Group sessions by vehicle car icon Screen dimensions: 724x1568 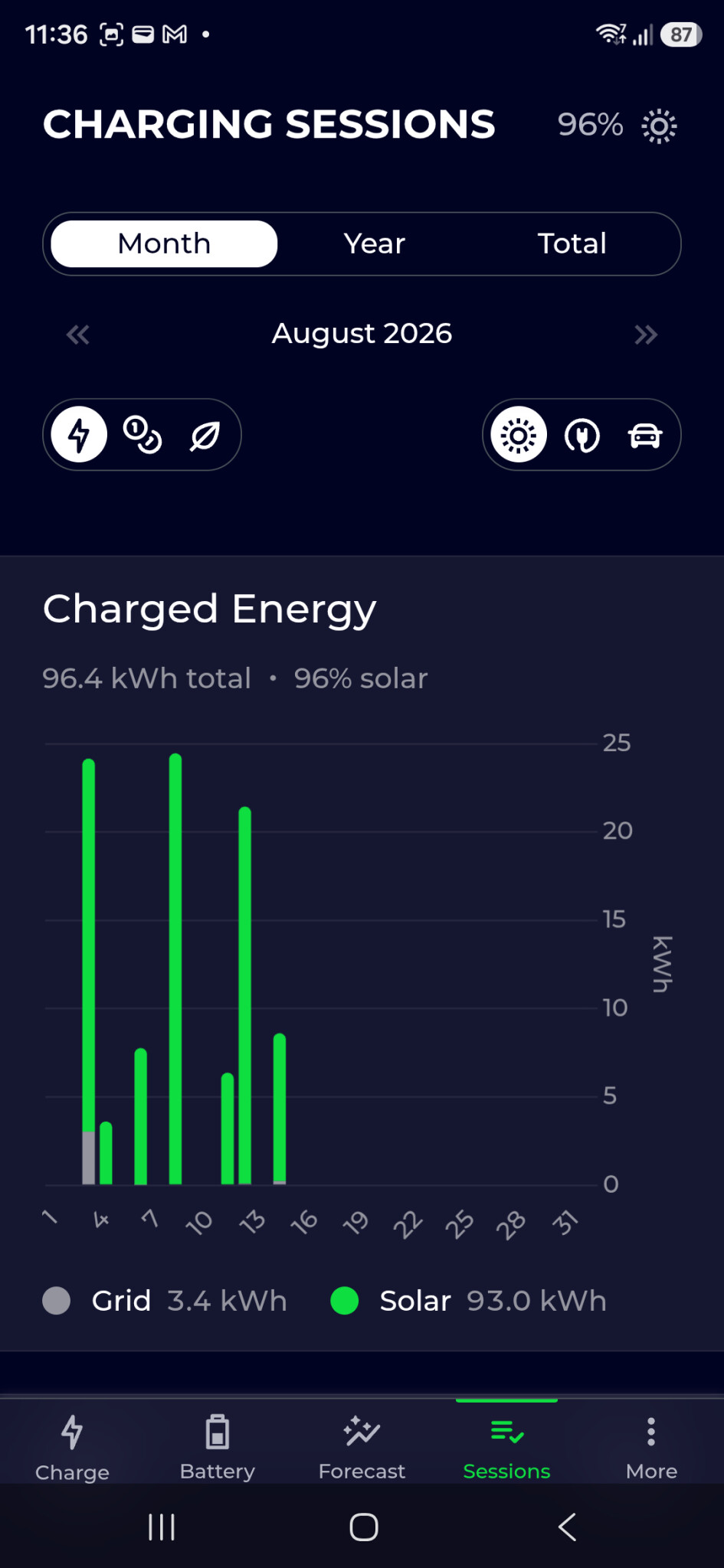(x=644, y=435)
